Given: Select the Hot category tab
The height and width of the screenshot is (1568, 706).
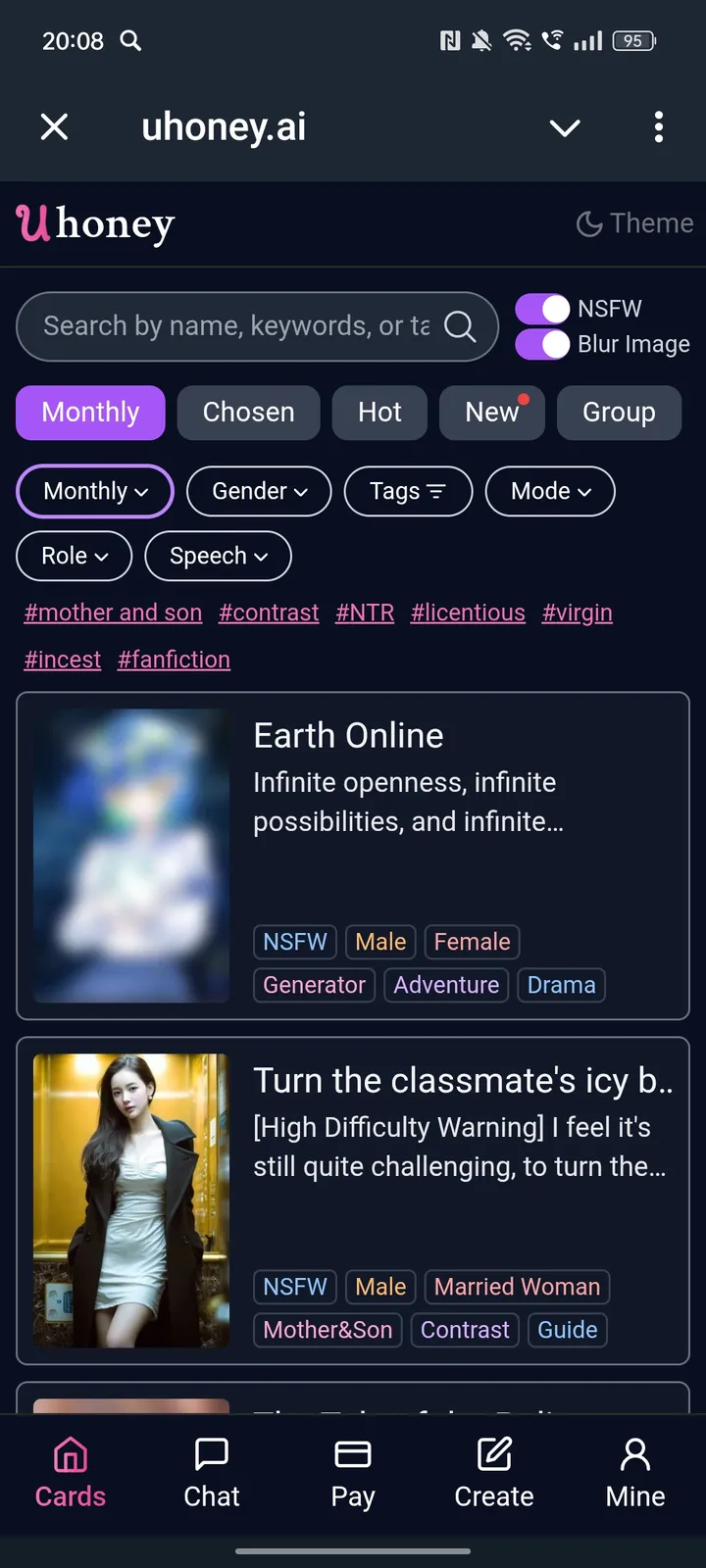Looking at the screenshot, I should 379,413.
